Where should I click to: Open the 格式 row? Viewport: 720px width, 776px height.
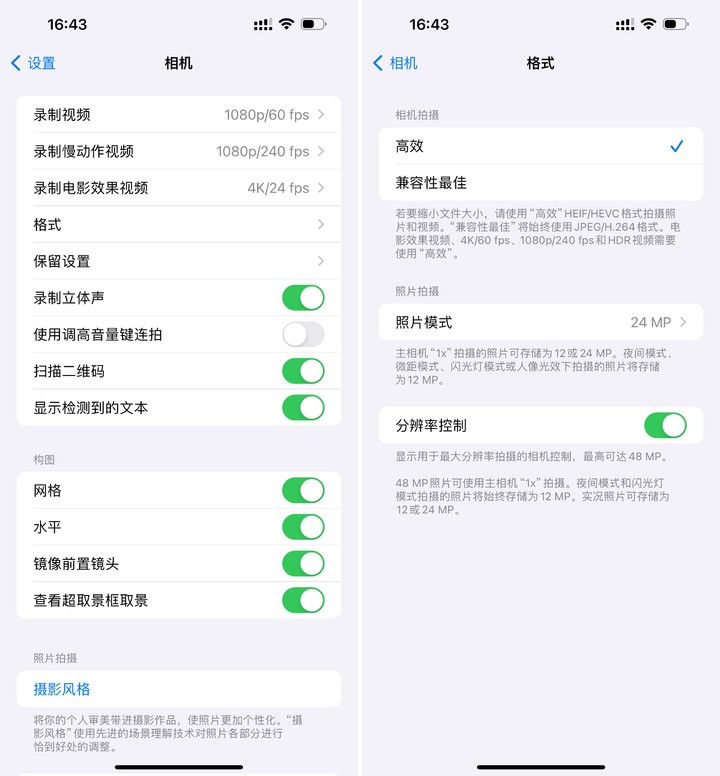tap(179, 225)
